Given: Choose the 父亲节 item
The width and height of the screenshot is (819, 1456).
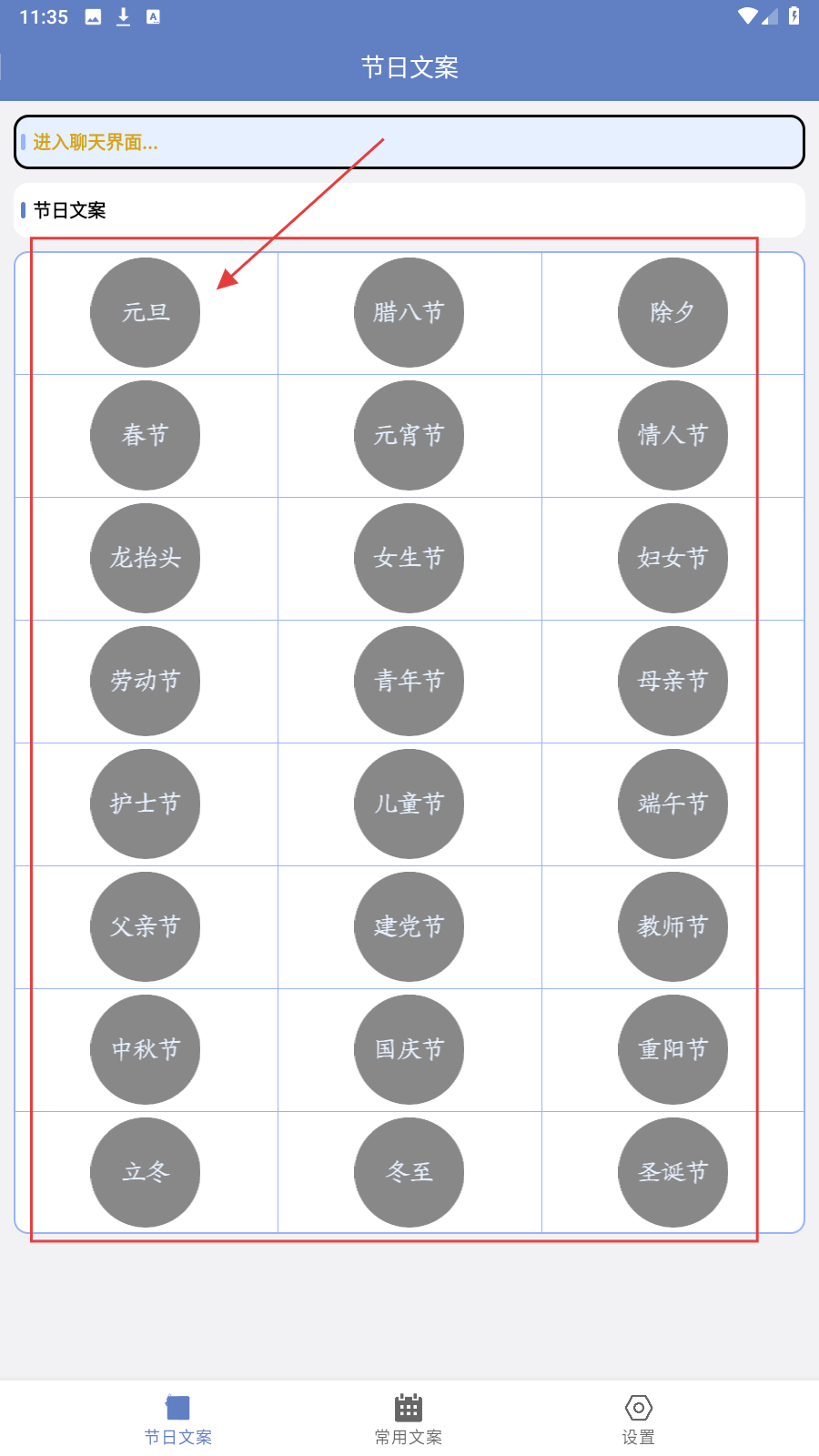Looking at the screenshot, I should [x=145, y=926].
